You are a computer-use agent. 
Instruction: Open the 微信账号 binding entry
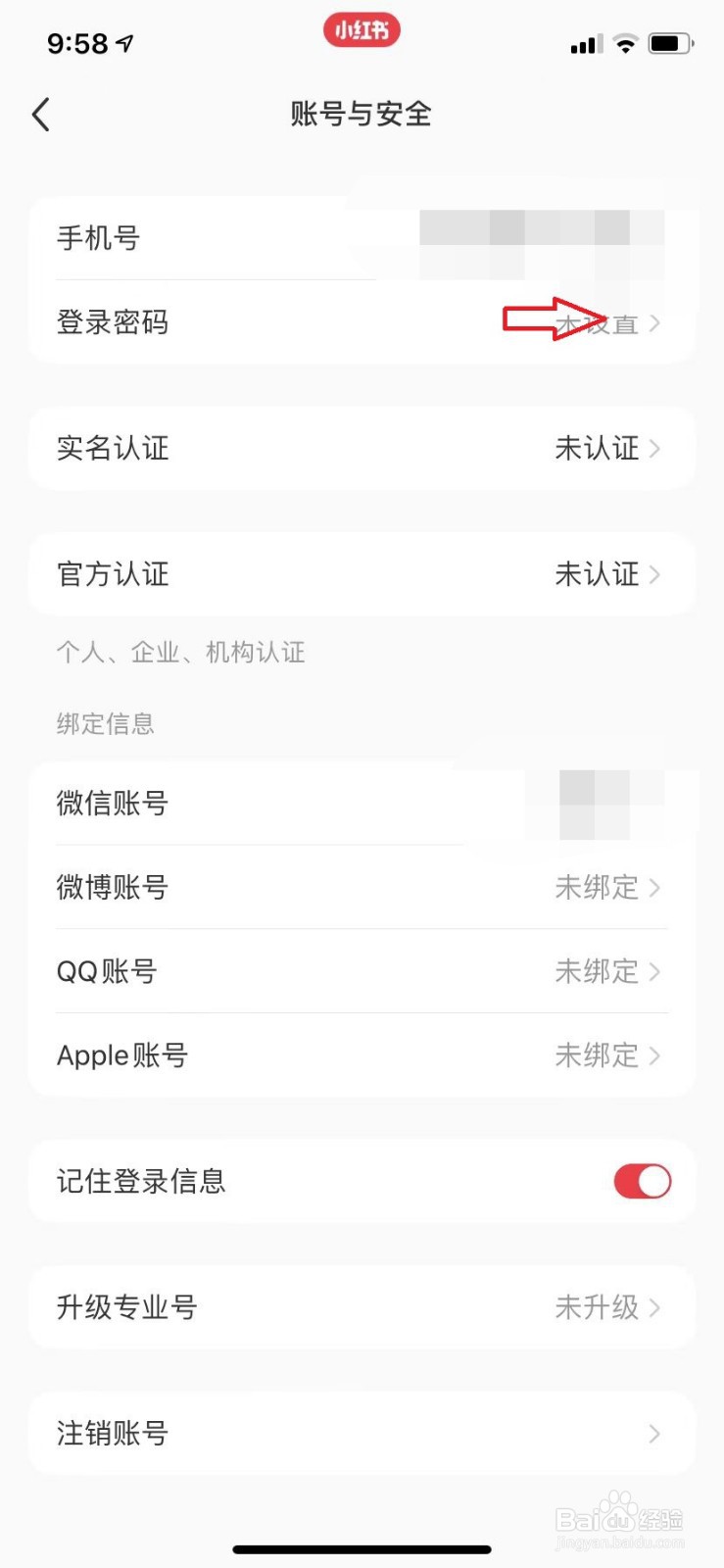pos(362,804)
